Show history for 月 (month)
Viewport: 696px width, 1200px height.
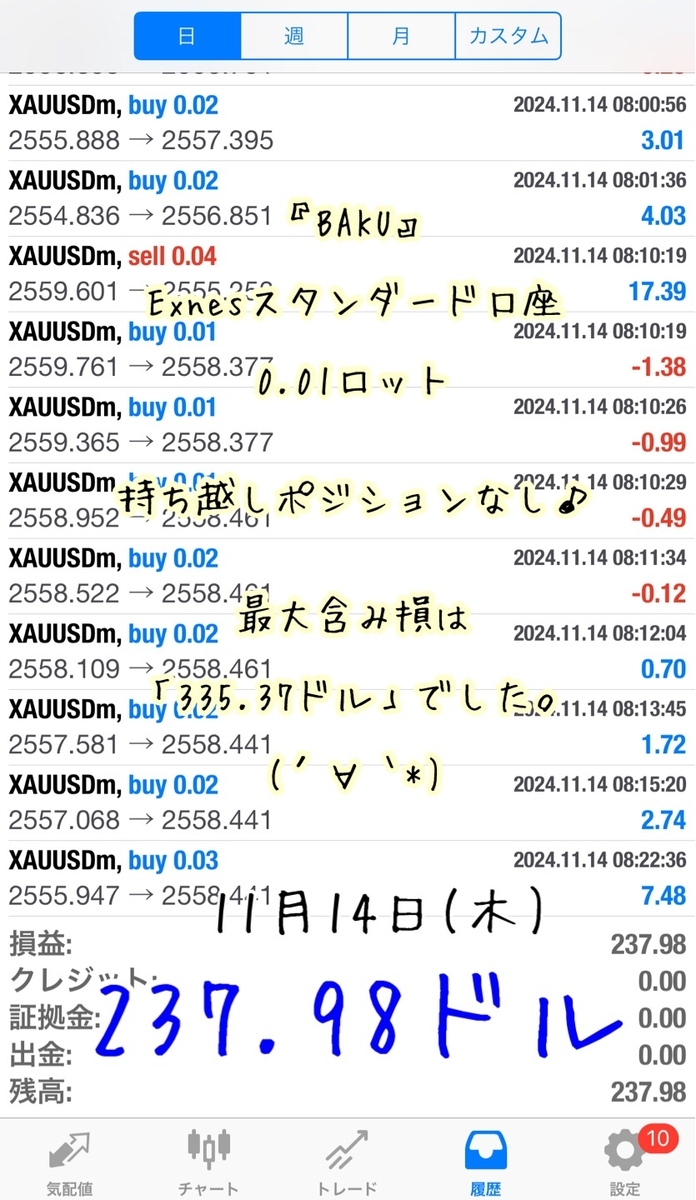[x=401, y=36]
